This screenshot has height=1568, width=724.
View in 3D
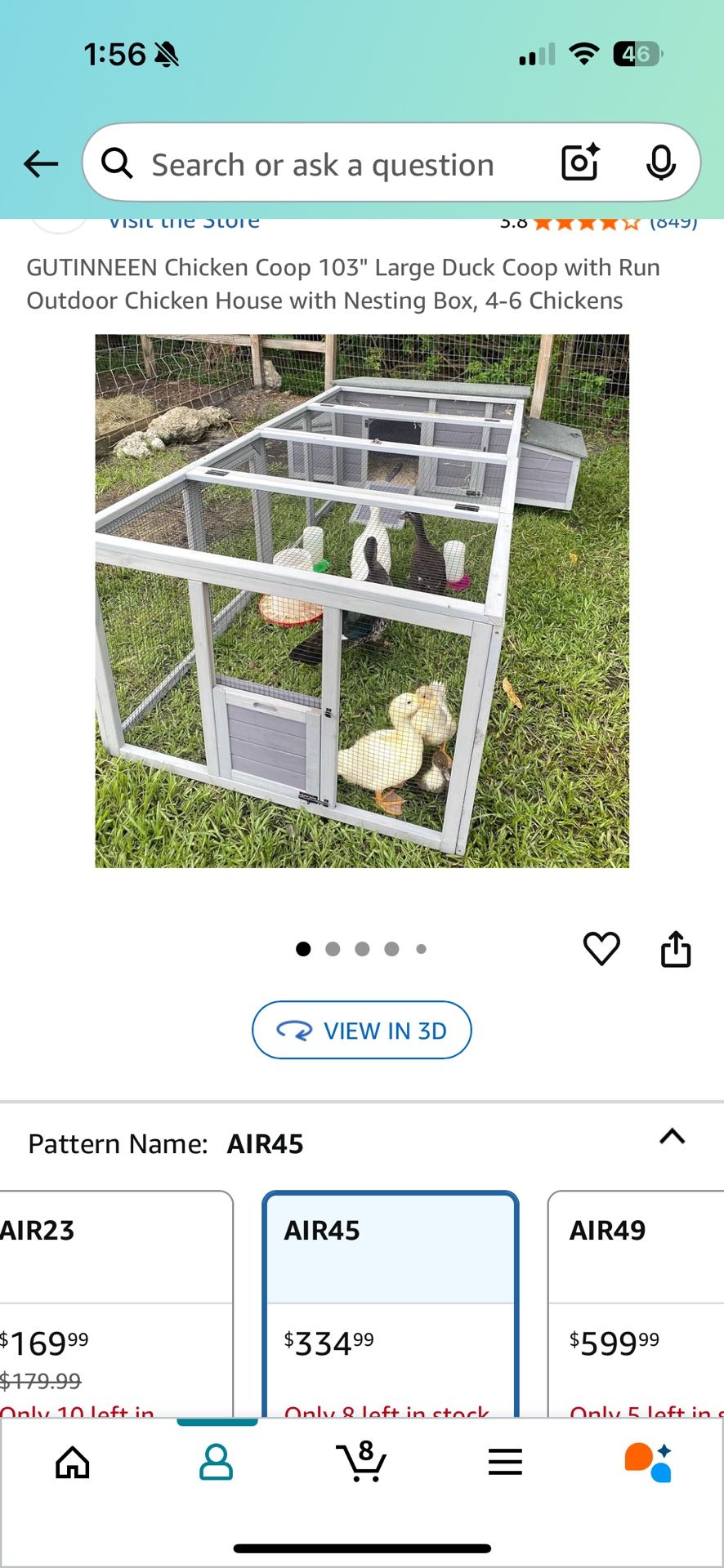tap(362, 1030)
